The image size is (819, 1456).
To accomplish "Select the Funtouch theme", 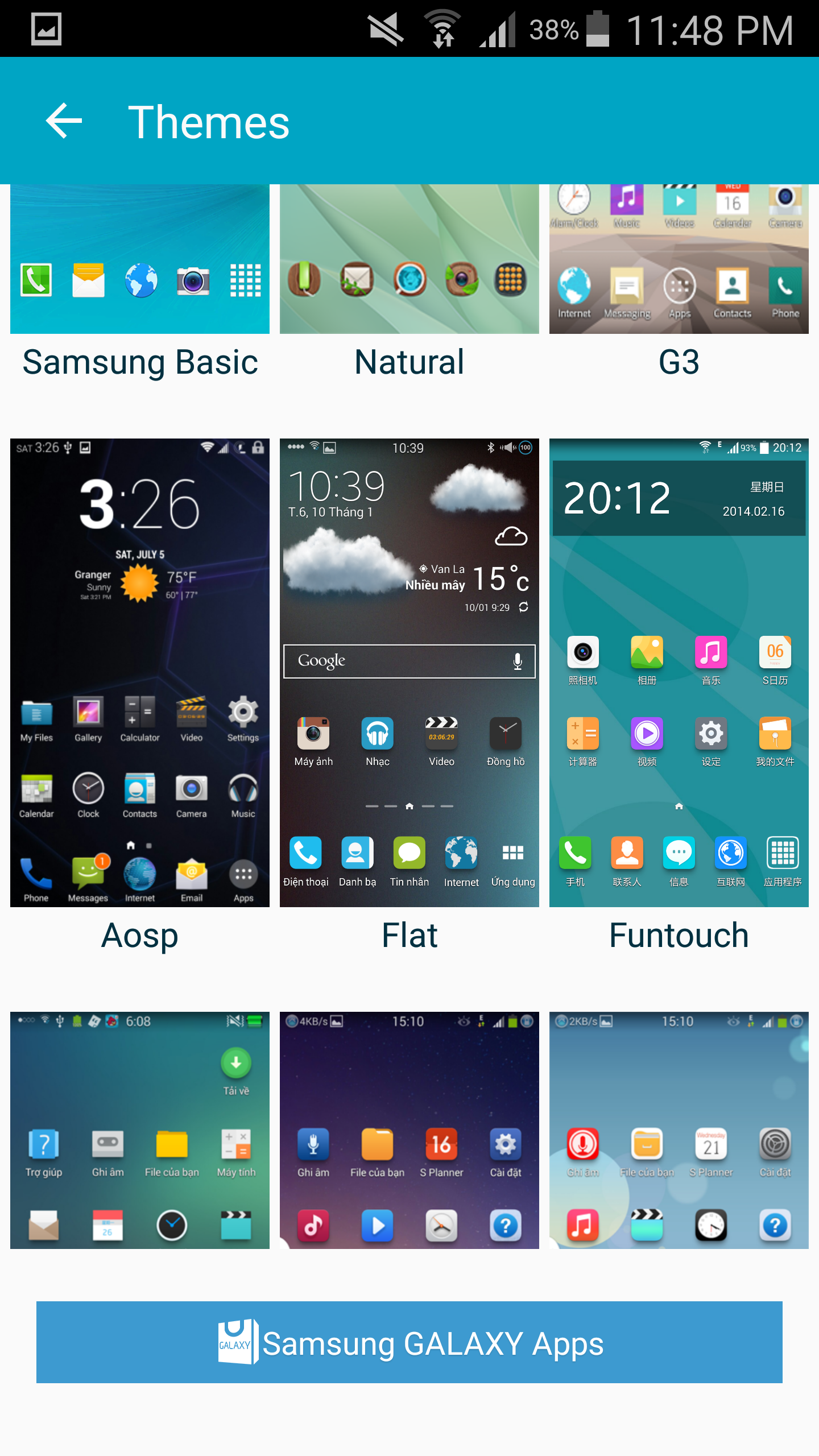I will tap(679, 672).
